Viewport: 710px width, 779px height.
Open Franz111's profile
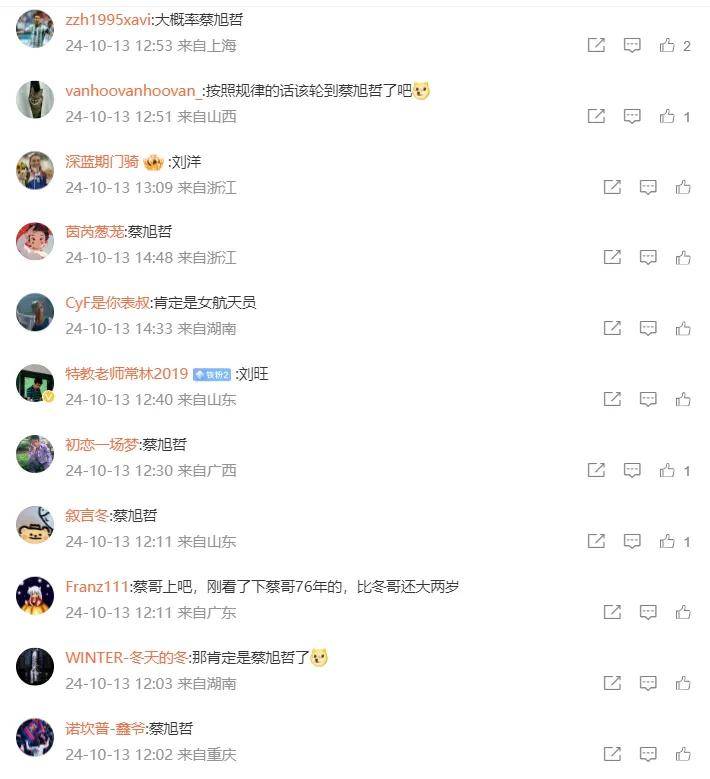click(97, 586)
